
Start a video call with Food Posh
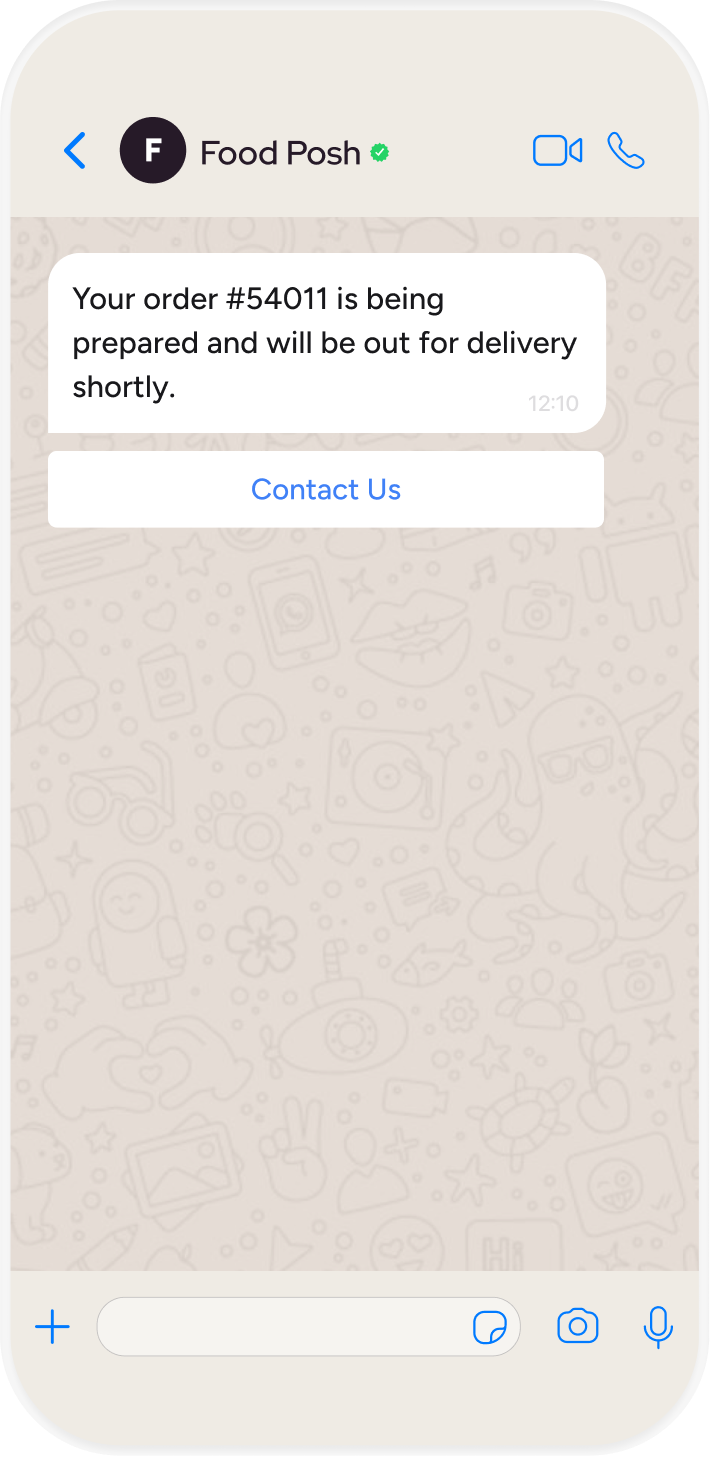557,151
